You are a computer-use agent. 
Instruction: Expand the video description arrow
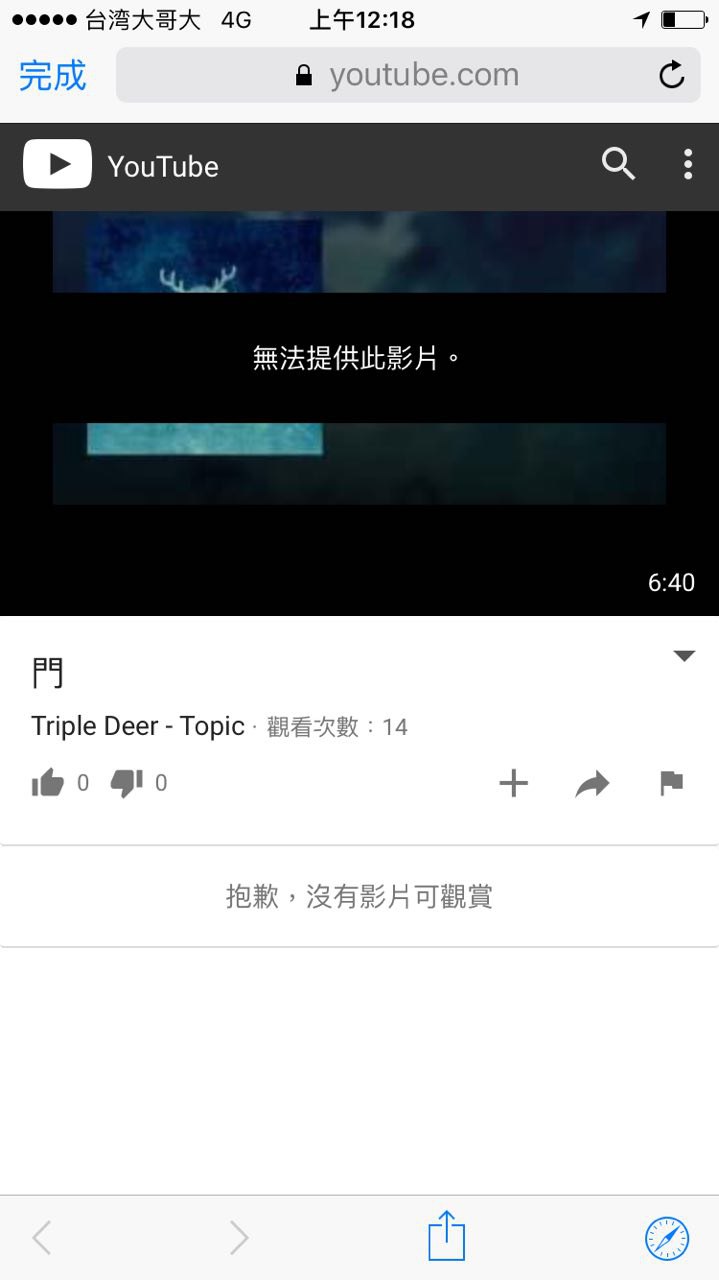(684, 656)
